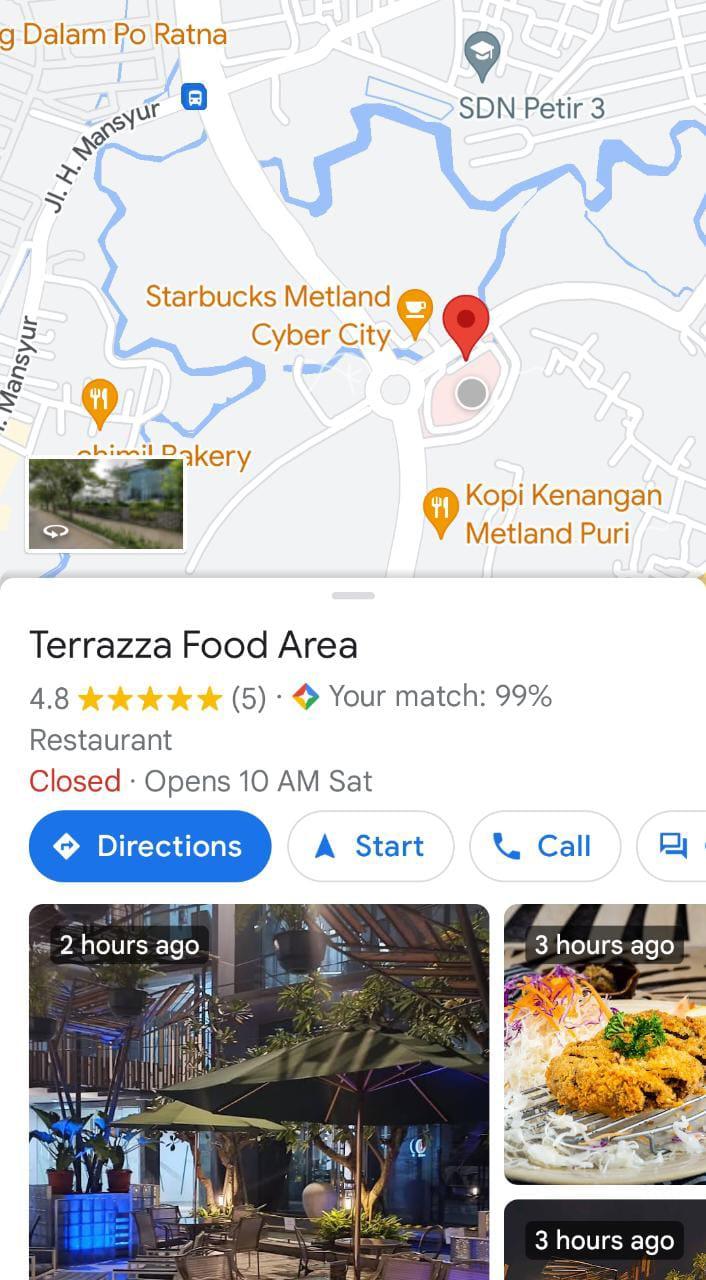The width and height of the screenshot is (706, 1280).
Task: Expand the place sheet via its handle
Action: point(353,596)
